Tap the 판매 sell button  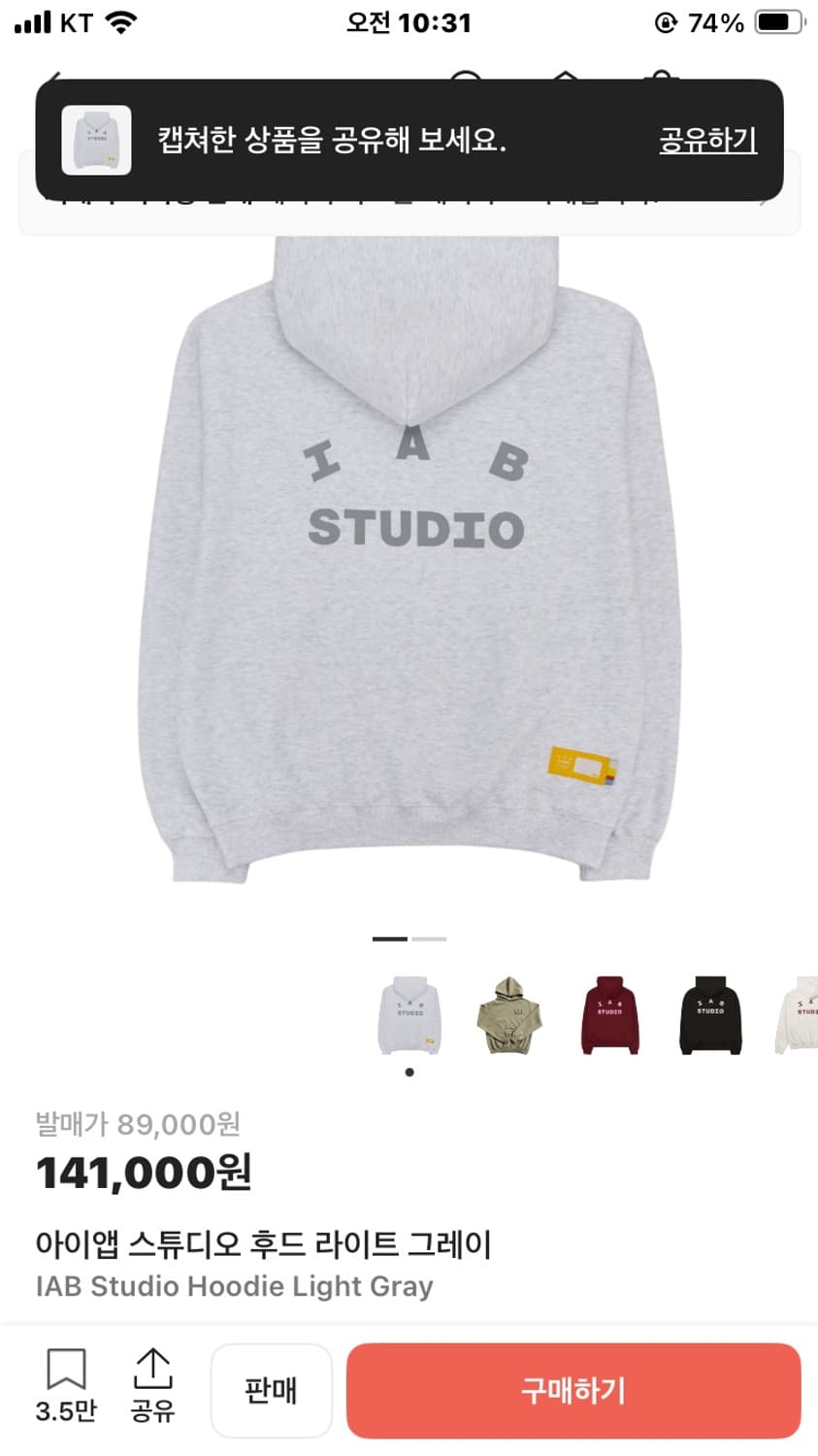(x=271, y=1390)
